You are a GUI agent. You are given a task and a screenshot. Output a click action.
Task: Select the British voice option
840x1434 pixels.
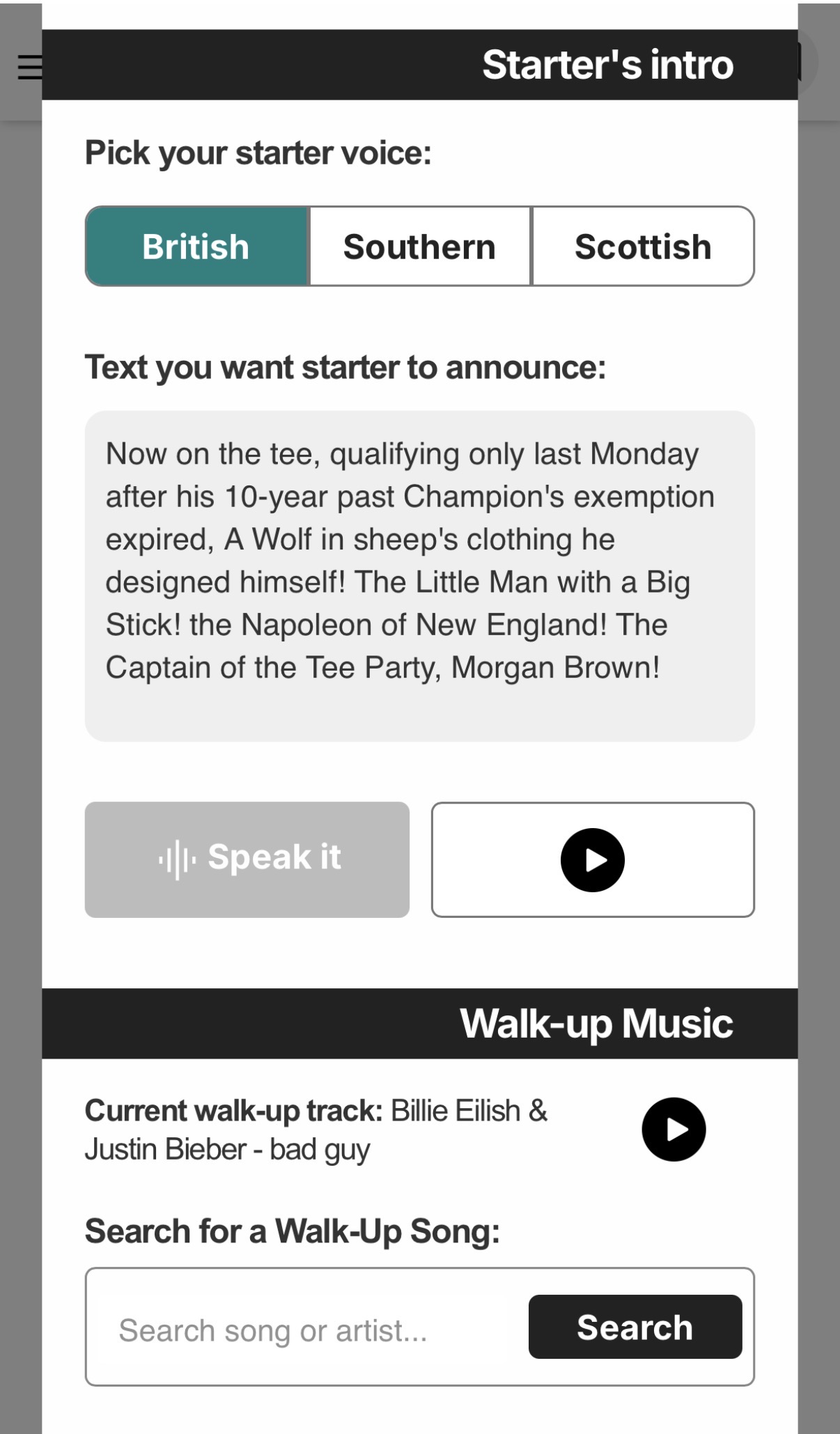click(x=196, y=246)
